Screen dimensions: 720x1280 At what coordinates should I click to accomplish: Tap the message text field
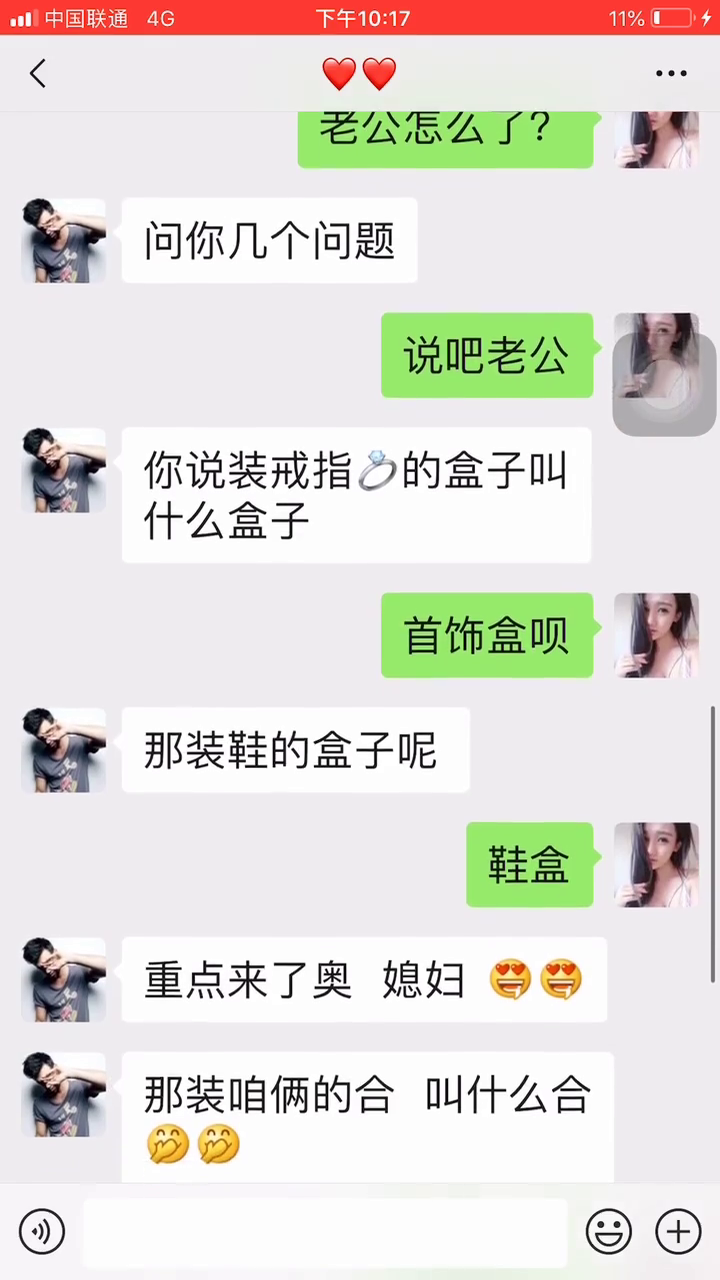pyautogui.click(x=325, y=1232)
